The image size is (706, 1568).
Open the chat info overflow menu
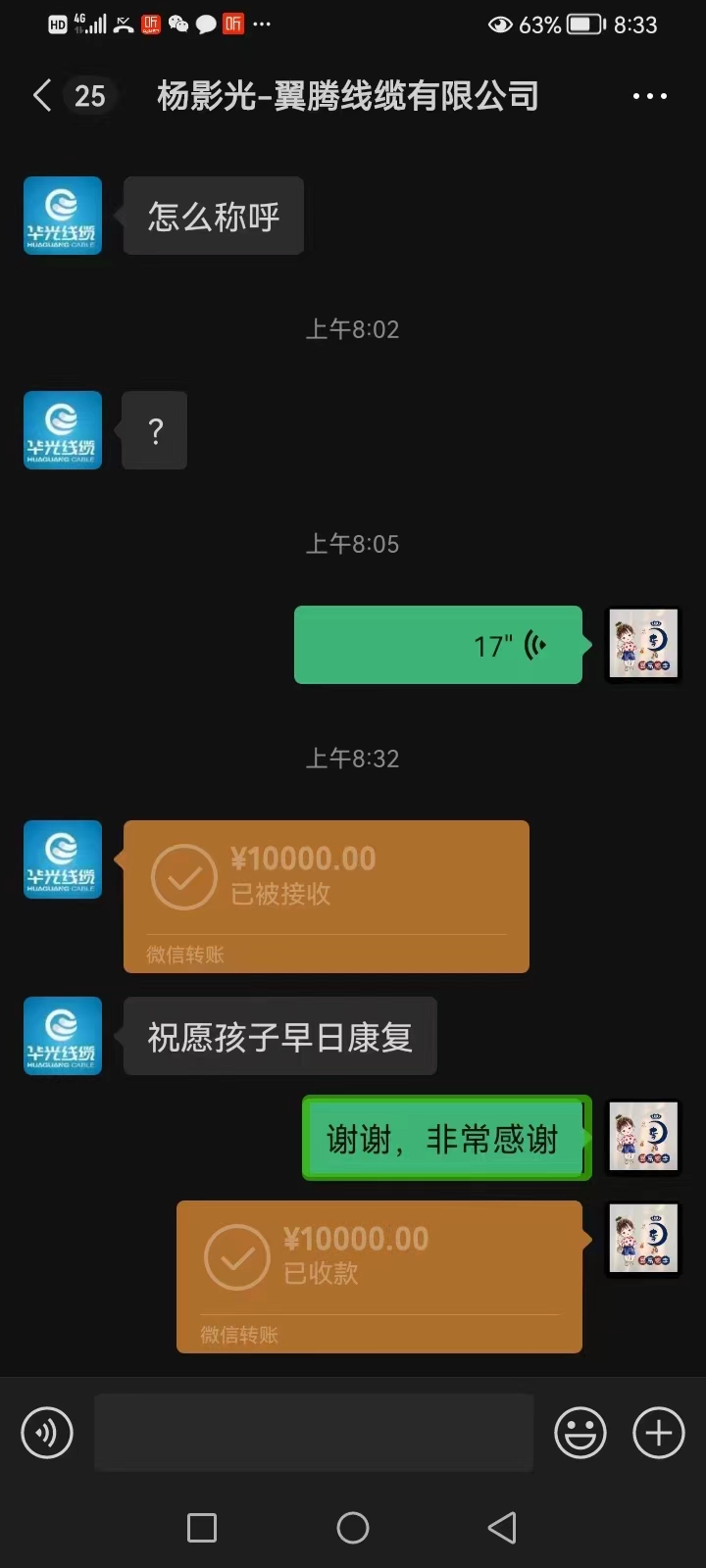pos(649,96)
